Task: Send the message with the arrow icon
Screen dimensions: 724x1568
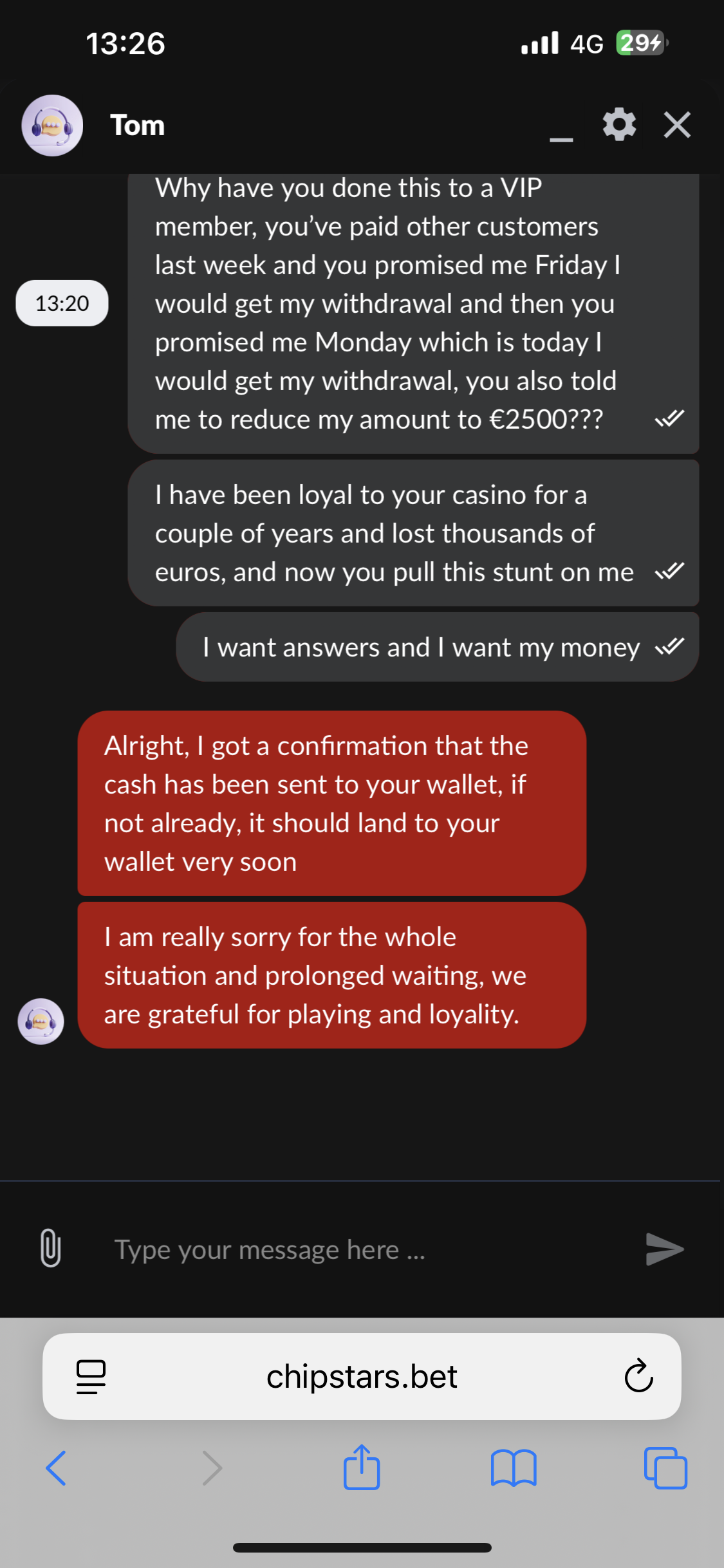Action: [x=664, y=1249]
